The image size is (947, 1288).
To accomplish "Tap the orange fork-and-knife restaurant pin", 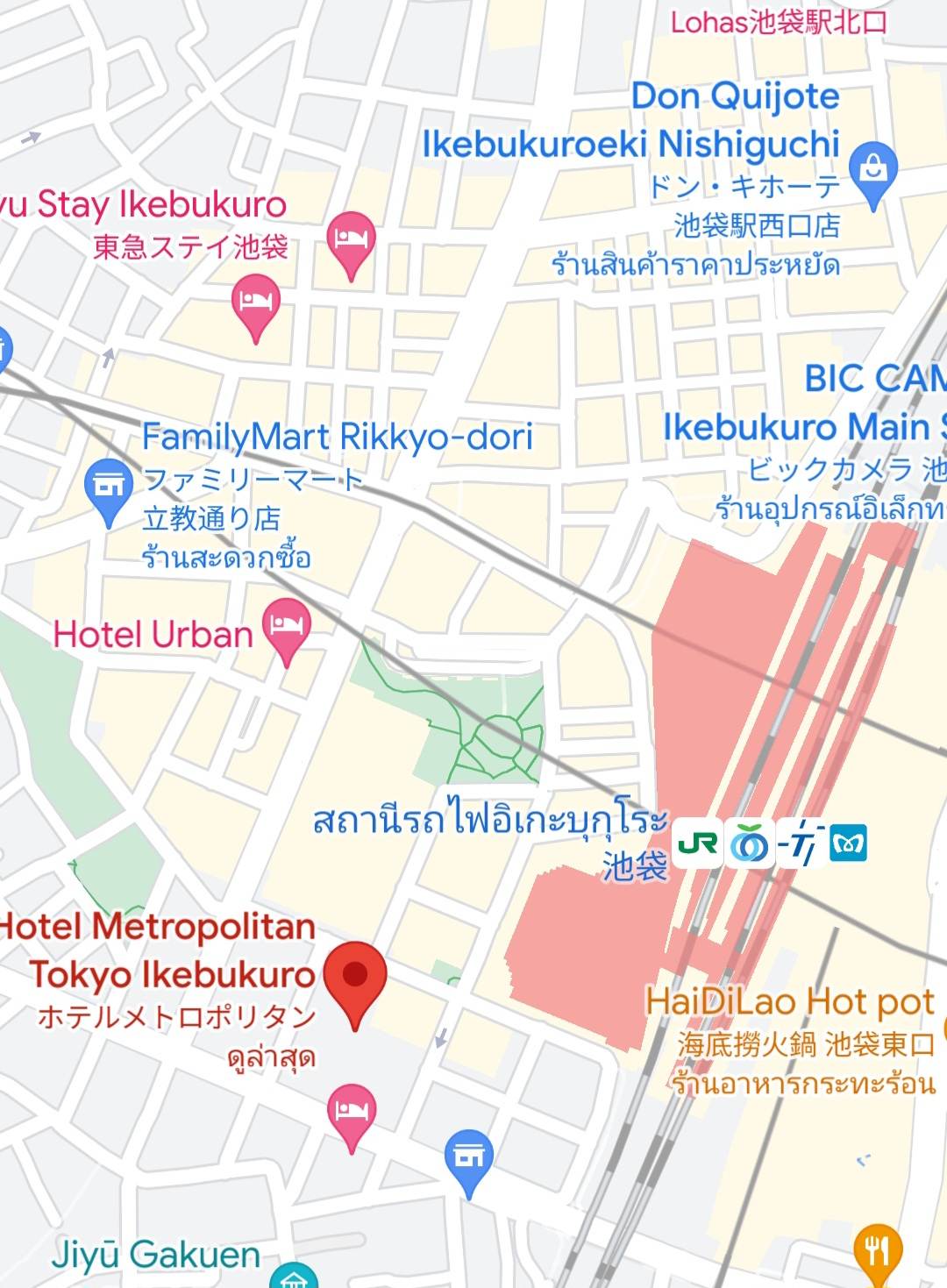I will 878,1252.
